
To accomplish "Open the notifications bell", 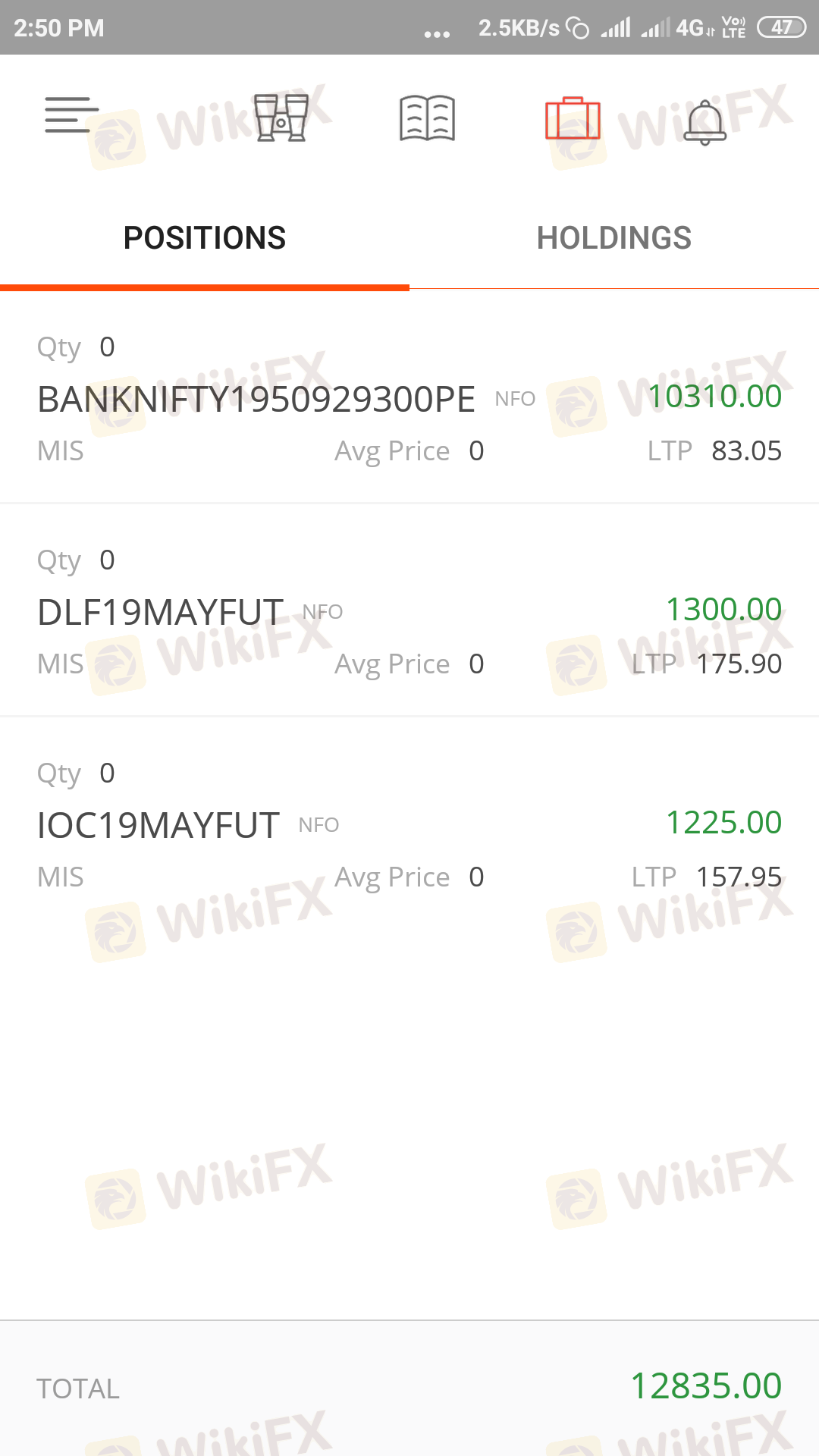I will pyautogui.click(x=705, y=121).
